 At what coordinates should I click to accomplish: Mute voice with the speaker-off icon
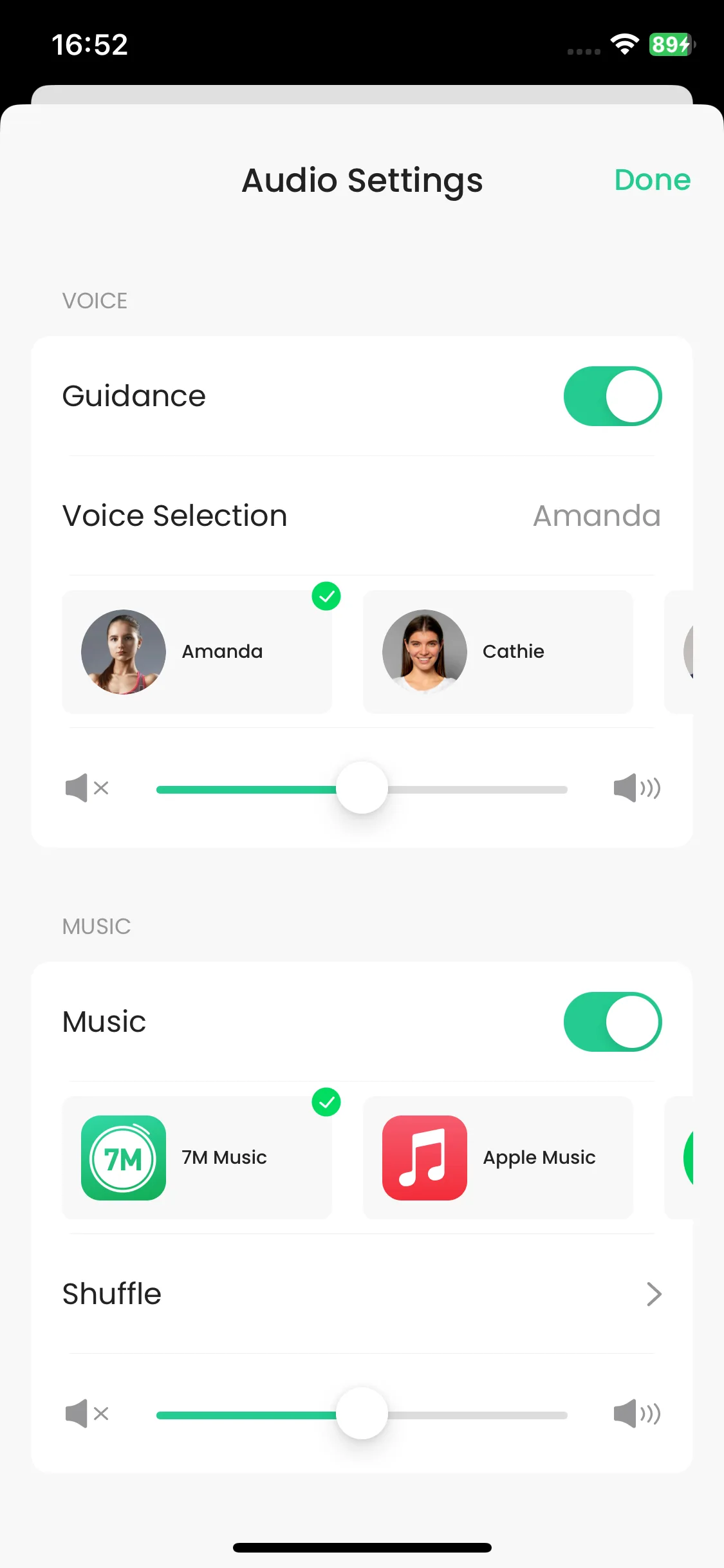[x=87, y=788]
